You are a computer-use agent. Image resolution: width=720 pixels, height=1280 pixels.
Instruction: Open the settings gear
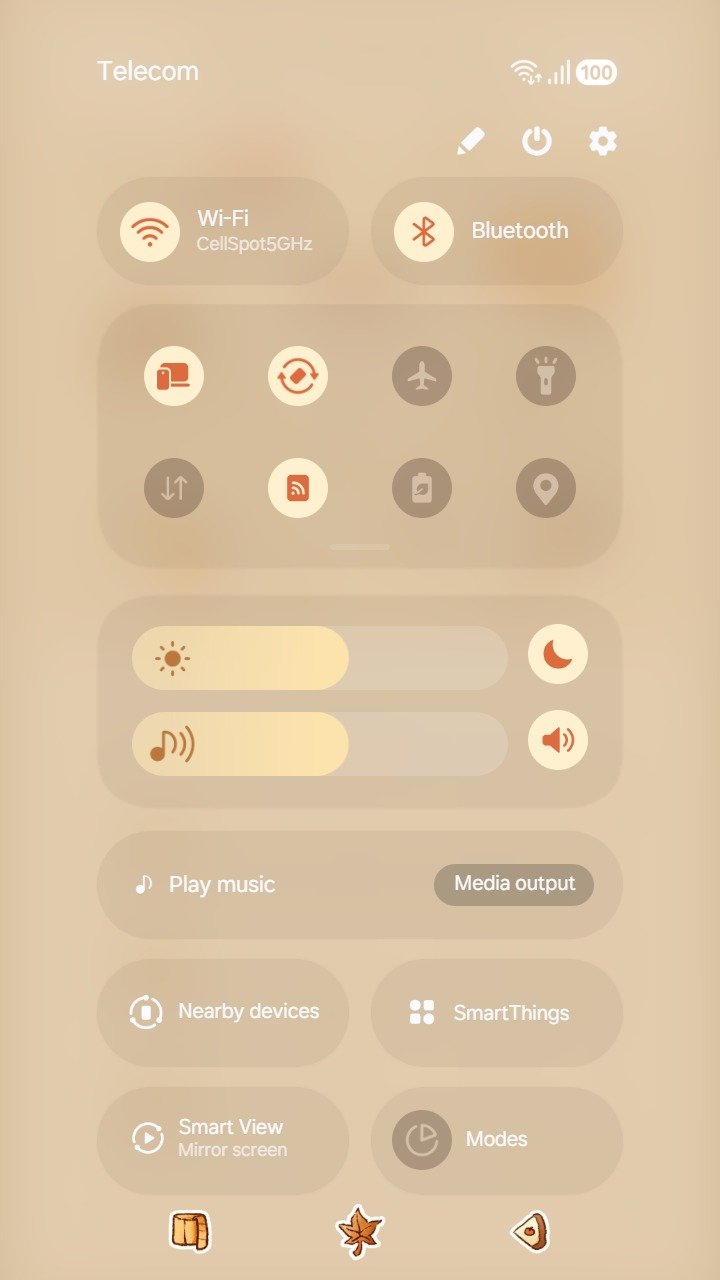click(602, 141)
